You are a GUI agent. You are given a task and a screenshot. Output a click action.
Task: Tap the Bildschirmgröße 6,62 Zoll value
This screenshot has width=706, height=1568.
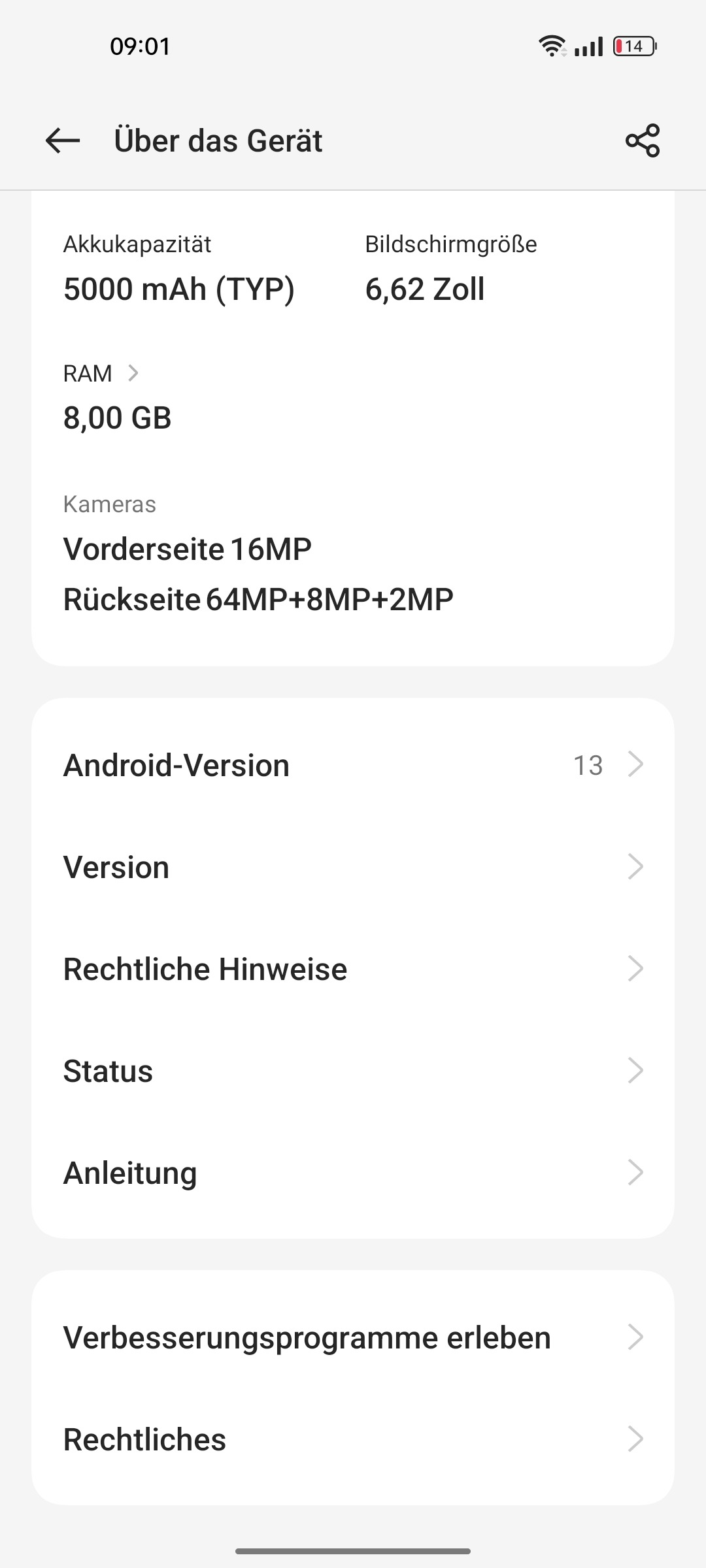[x=424, y=287]
